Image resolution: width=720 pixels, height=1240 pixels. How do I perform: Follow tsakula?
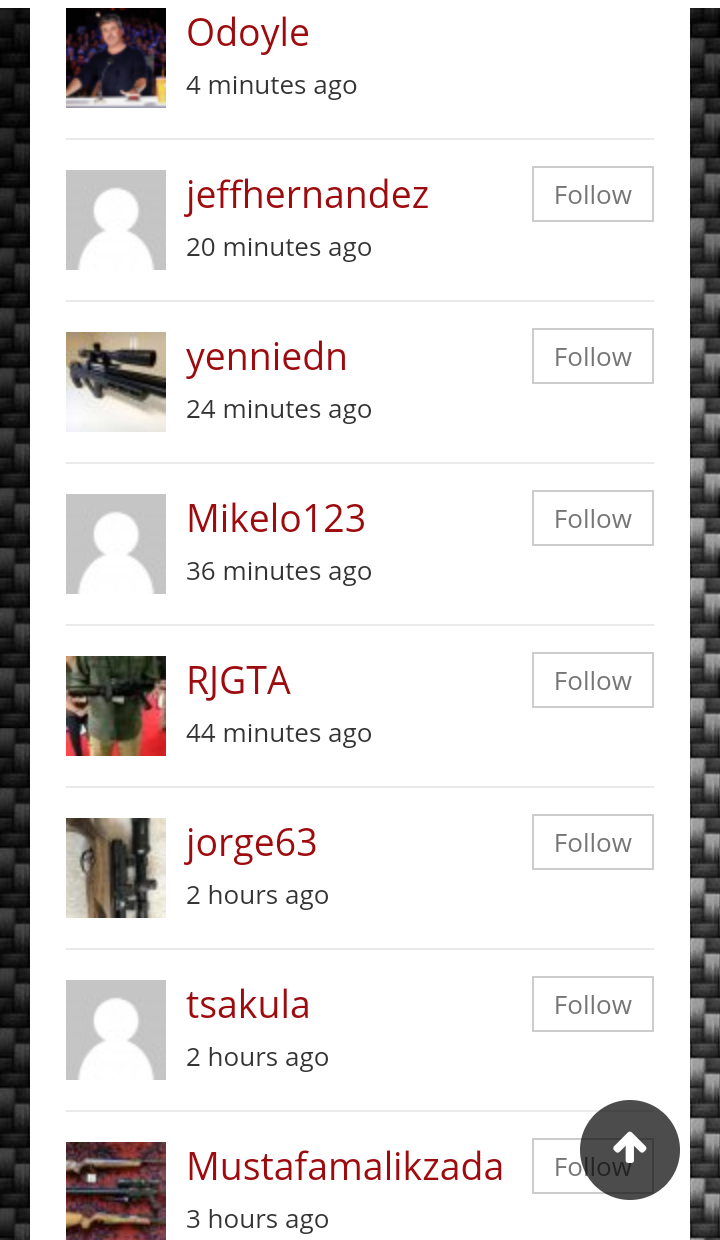click(592, 1004)
